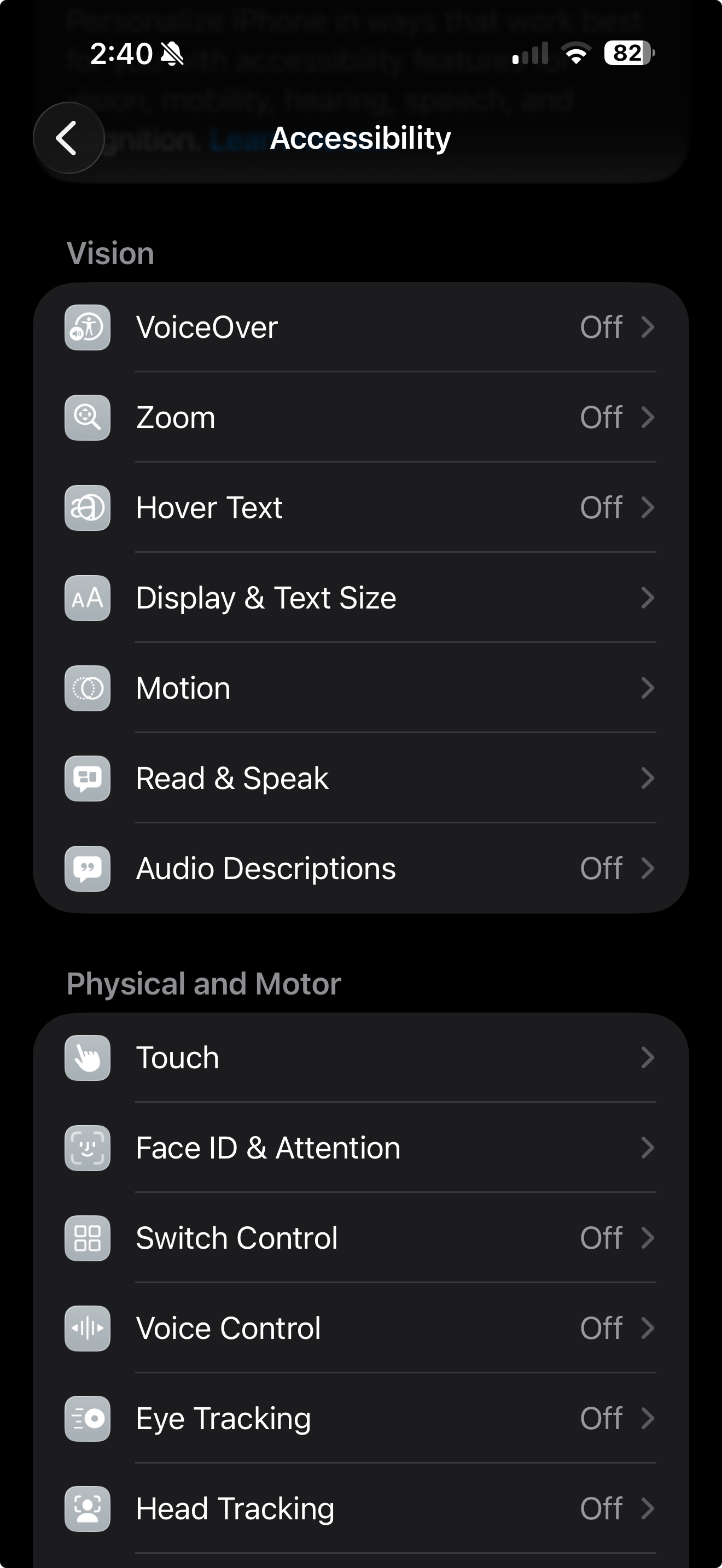Image resolution: width=722 pixels, height=1568 pixels.
Task: Open Audio Descriptions settings
Action: click(361, 868)
